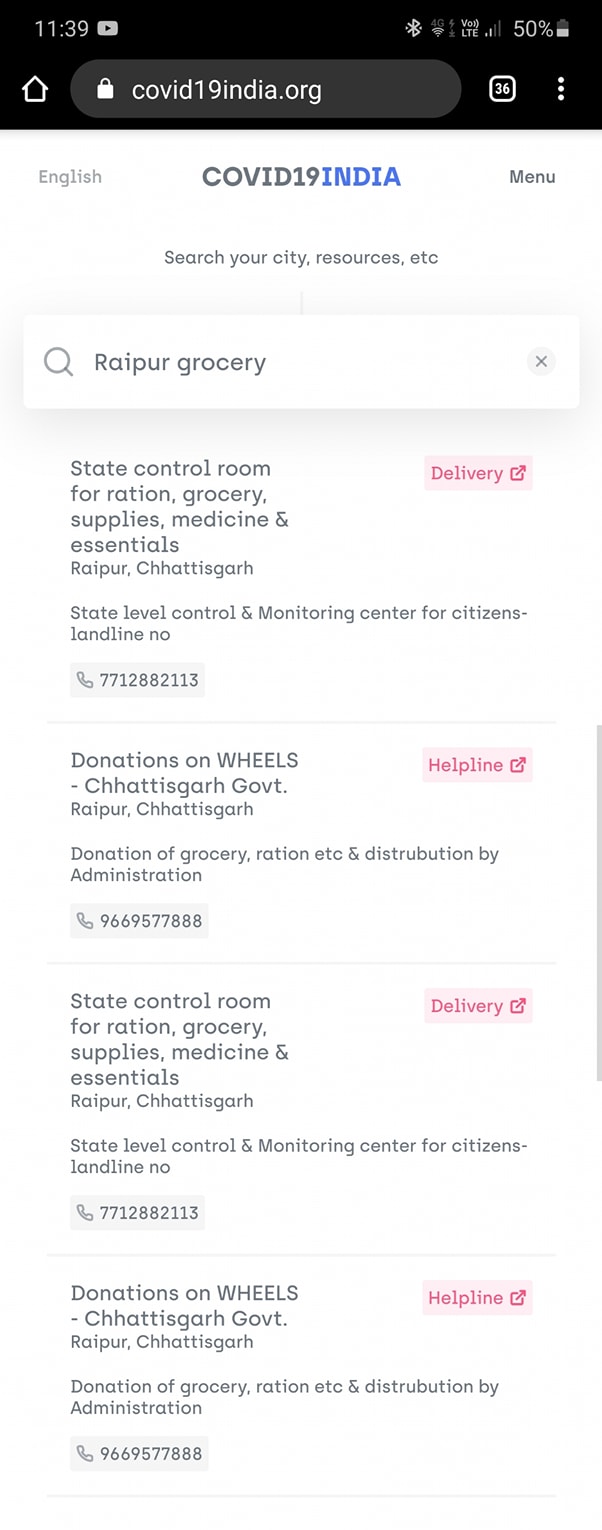Viewport: 602px width, 1530px height.
Task: Open the Helpline link on the first Donations result
Action: pyautogui.click(x=477, y=765)
